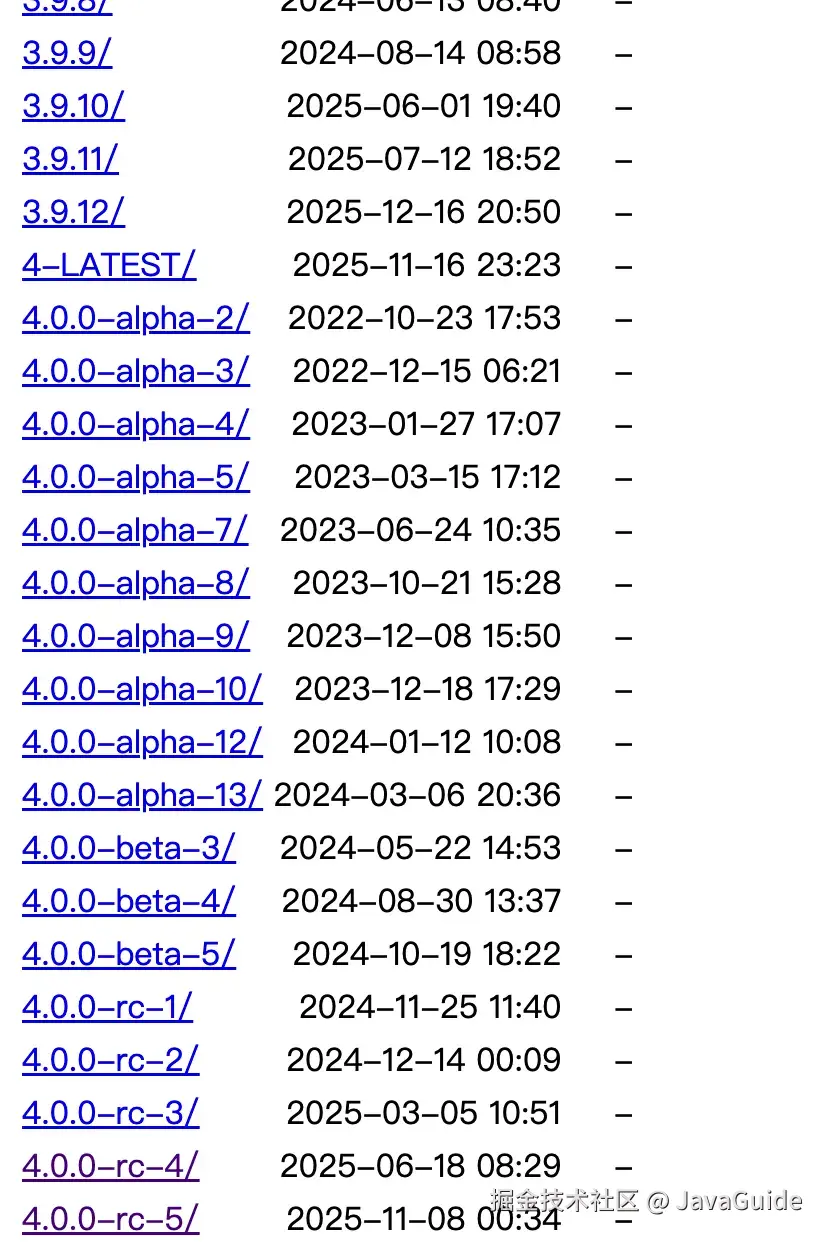Open the 4.0.0-beta-3/ folder
The height and width of the screenshot is (1242, 830).
[128, 848]
